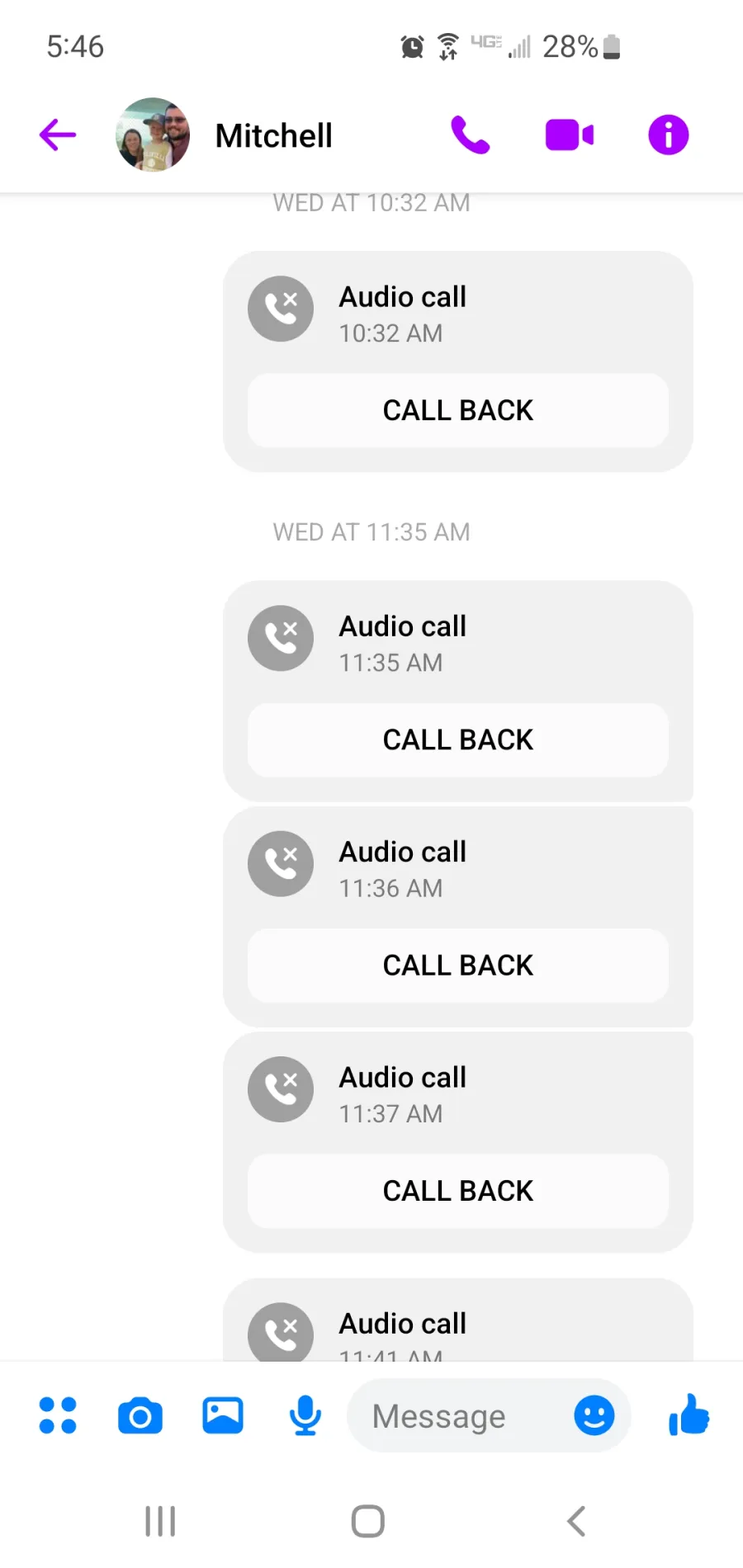The width and height of the screenshot is (743, 1568).
Task: Go to the home screen
Action: coord(368,1521)
